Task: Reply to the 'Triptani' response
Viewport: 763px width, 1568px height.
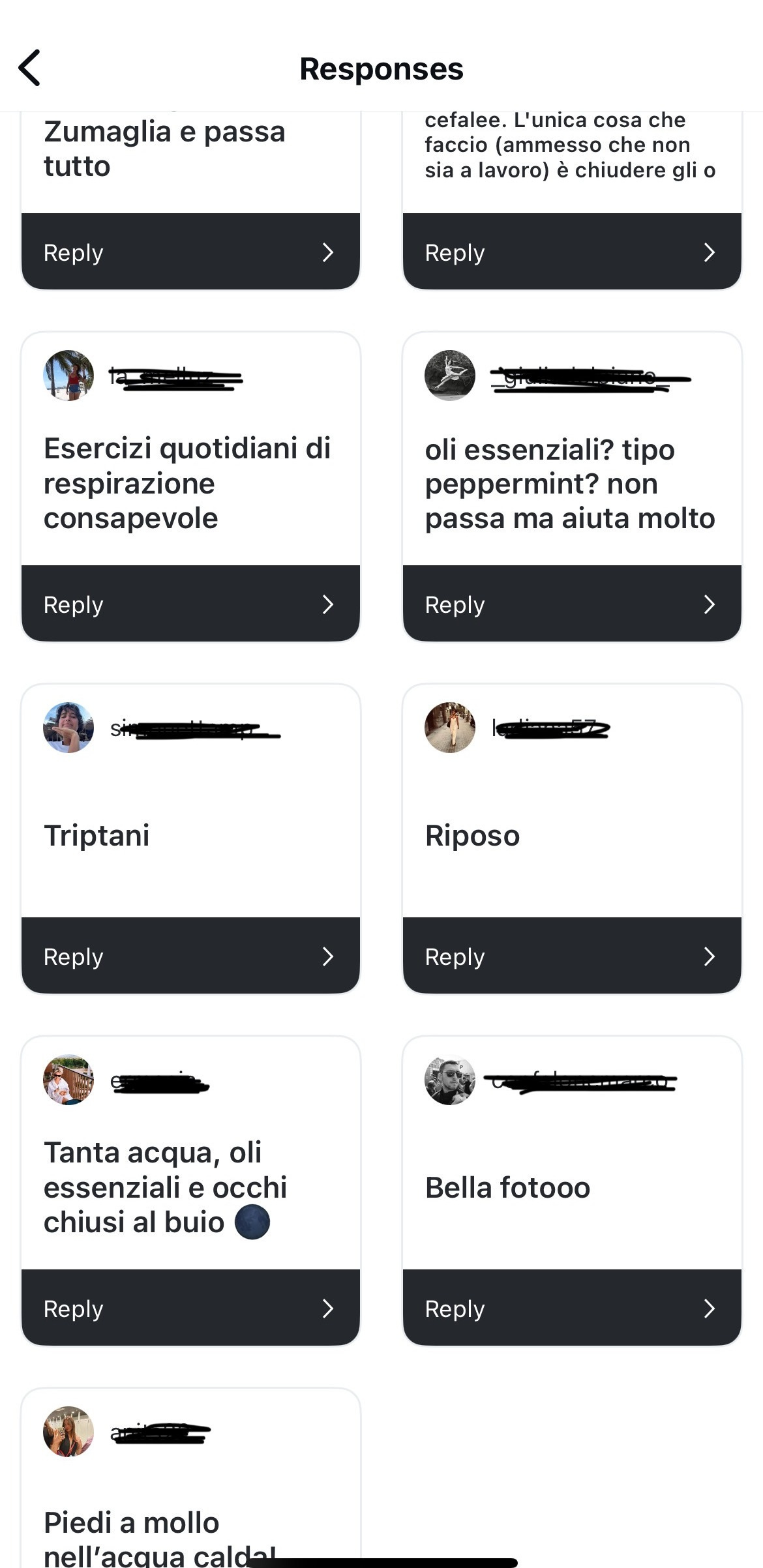Action: pos(190,956)
